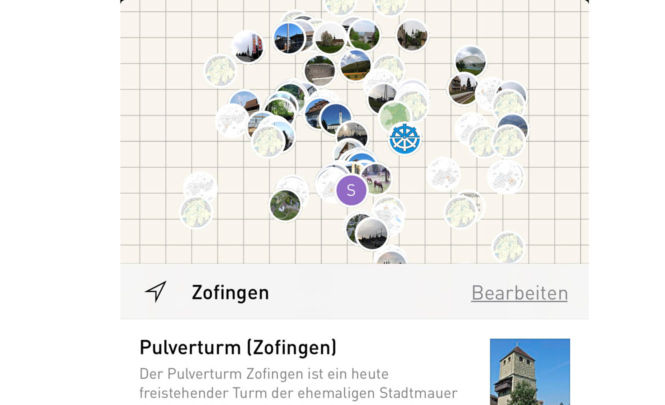Open the Pulverturm (Zofingen) entry
The height and width of the screenshot is (405, 665).
pyautogui.click(x=238, y=348)
